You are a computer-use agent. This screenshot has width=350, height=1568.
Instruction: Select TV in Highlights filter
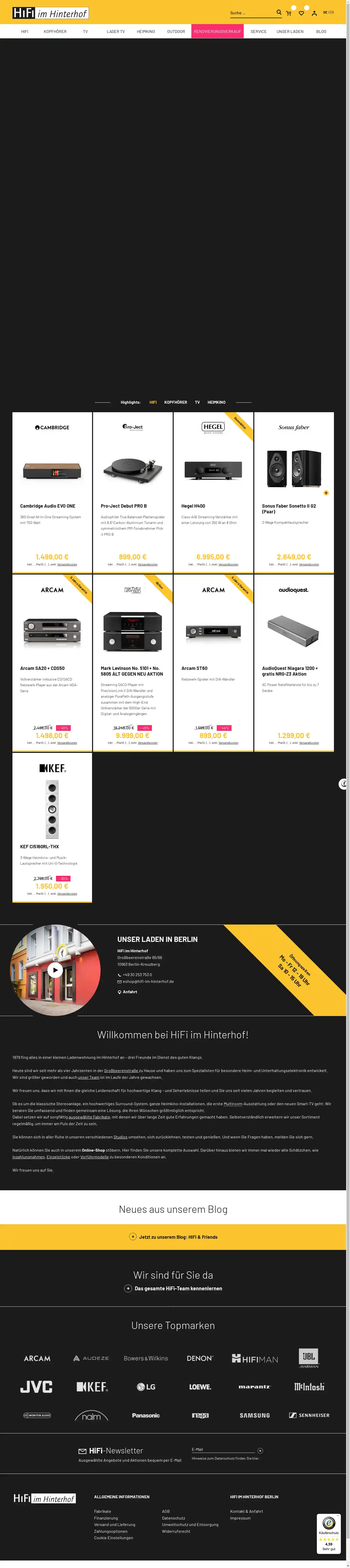pyautogui.click(x=197, y=402)
